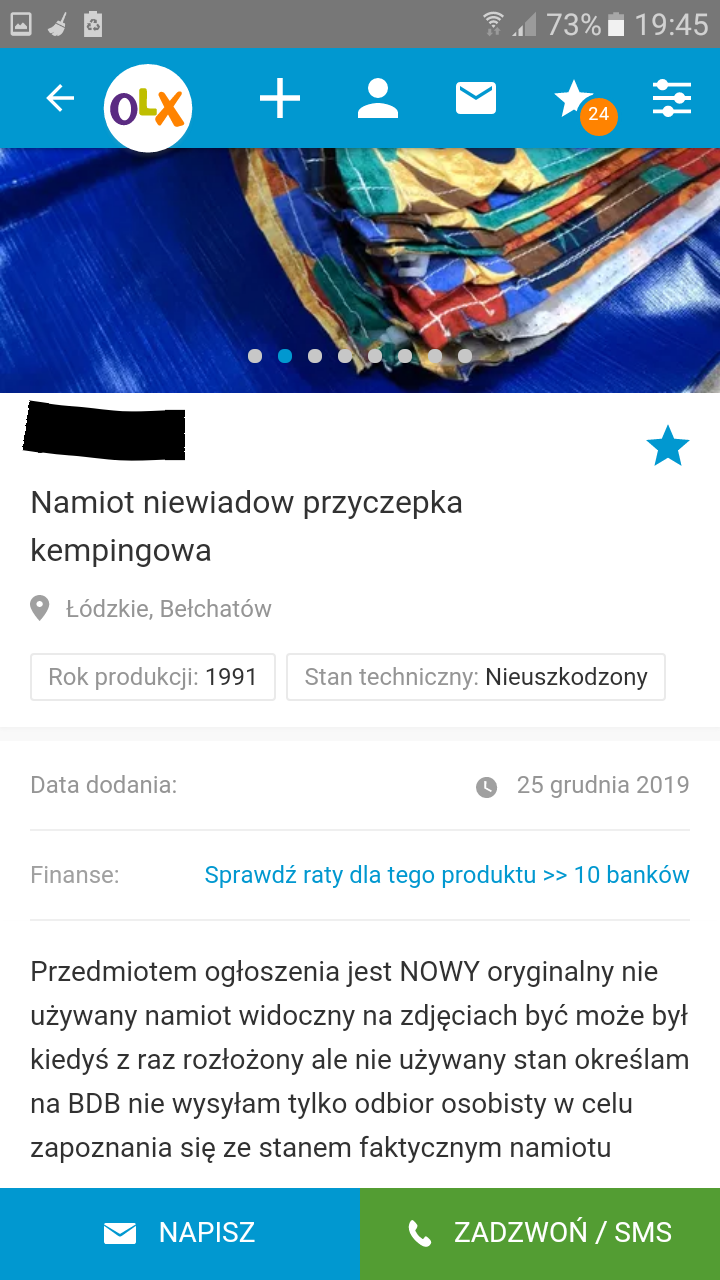This screenshot has height=1280, width=720.
Task: Open the filter sliders icon
Action: (x=671, y=98)
